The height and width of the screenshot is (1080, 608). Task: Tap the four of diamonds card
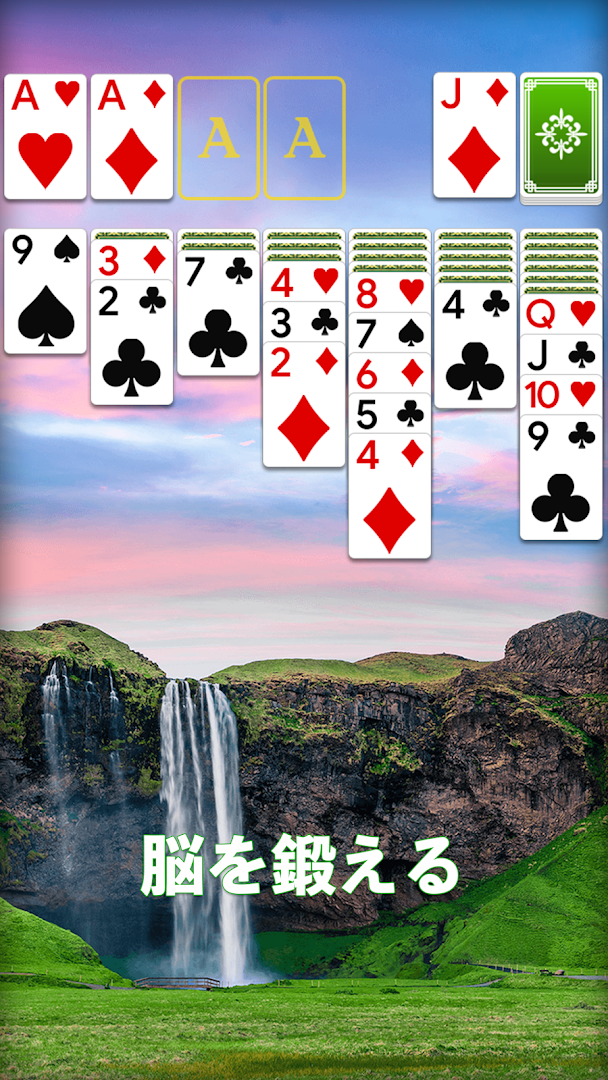point(389,495)
